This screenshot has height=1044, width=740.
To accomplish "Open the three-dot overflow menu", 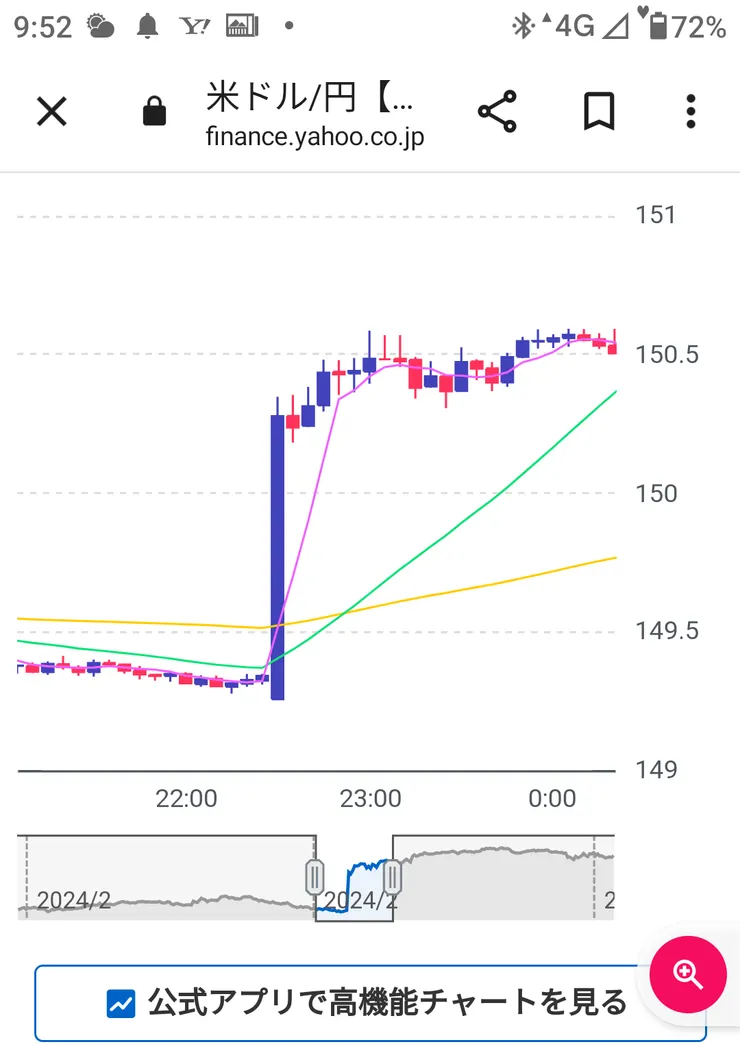I will pyautogui.click(x=690, y=112).
